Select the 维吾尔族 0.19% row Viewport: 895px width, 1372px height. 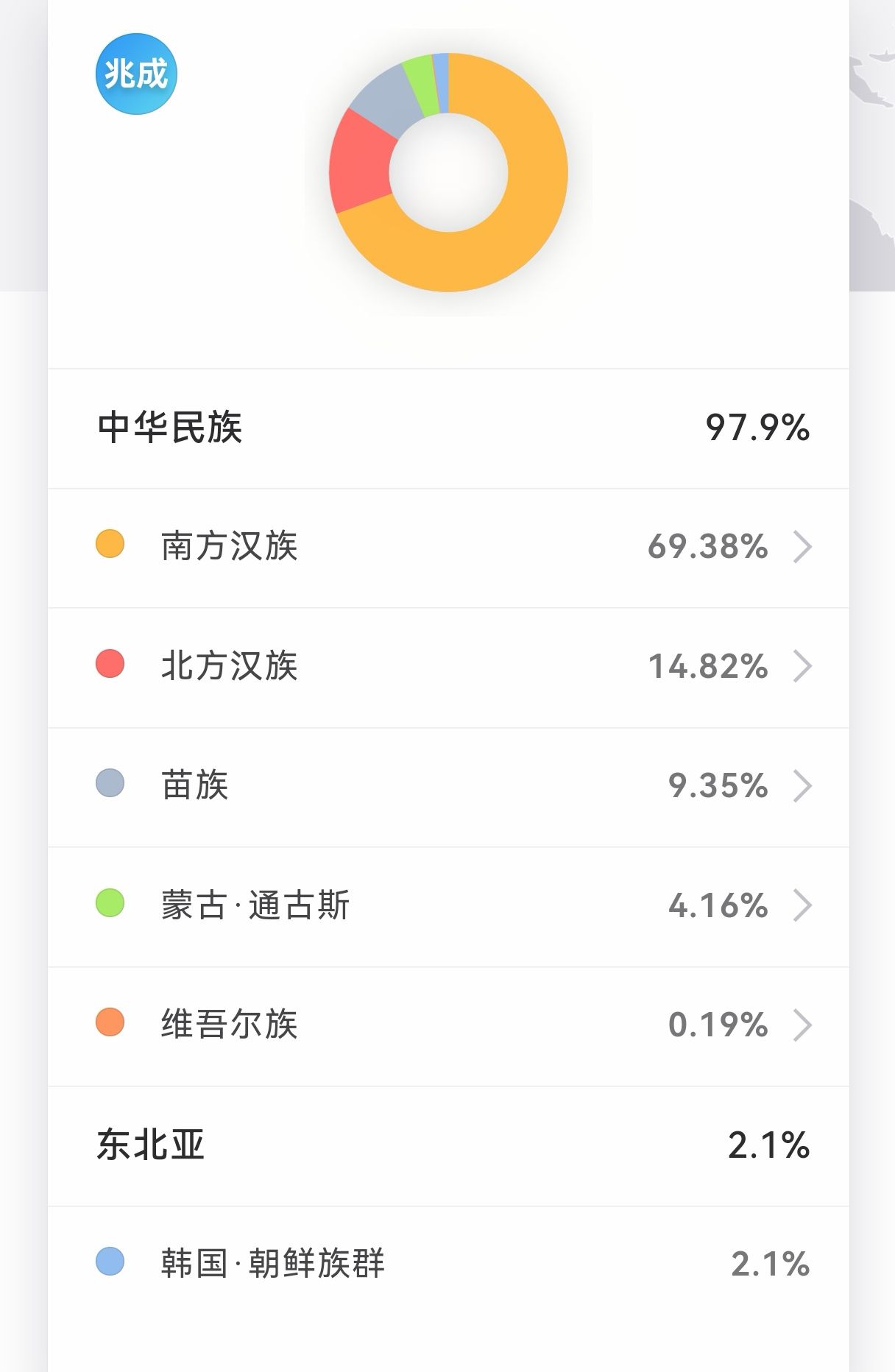coord(449,1025)
